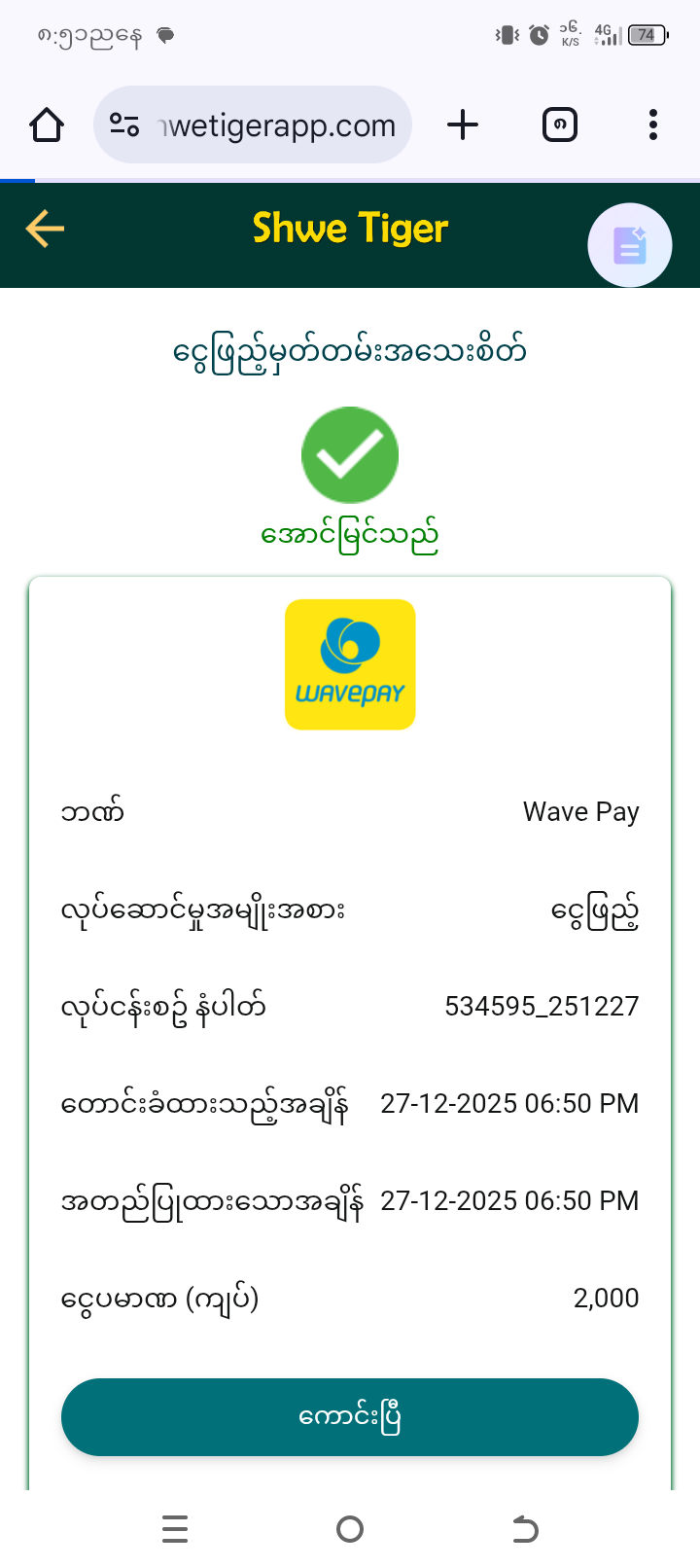View site settings icon in address bar
The image size is (700, 1568).
(124, 125)
